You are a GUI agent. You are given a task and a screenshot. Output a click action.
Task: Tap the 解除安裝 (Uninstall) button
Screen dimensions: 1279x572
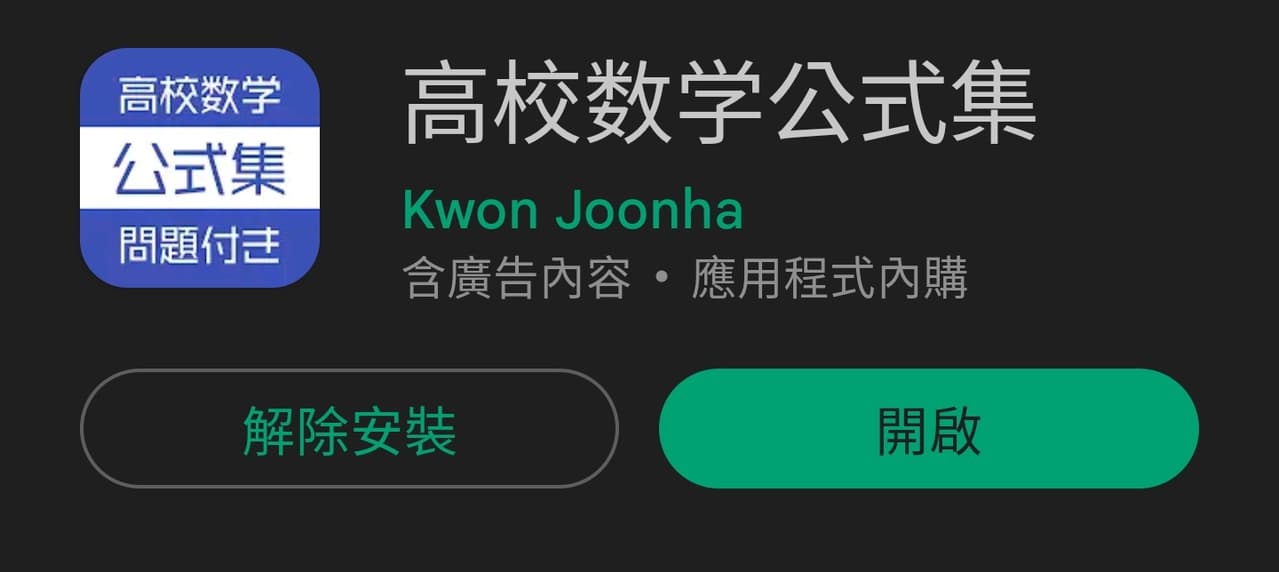tap(349, 429)
